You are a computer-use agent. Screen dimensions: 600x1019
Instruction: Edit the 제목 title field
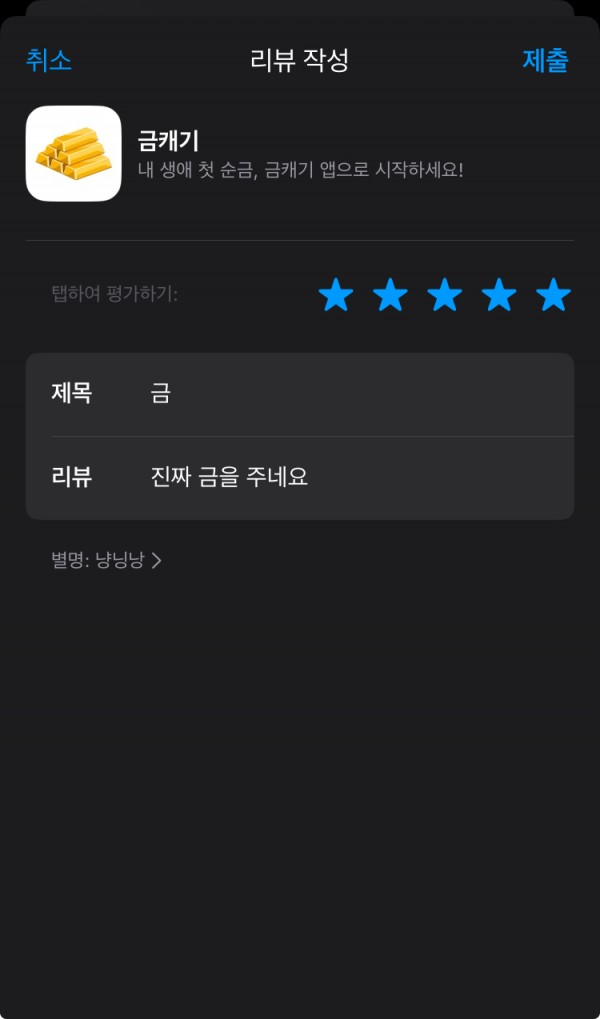click(300, 394)
